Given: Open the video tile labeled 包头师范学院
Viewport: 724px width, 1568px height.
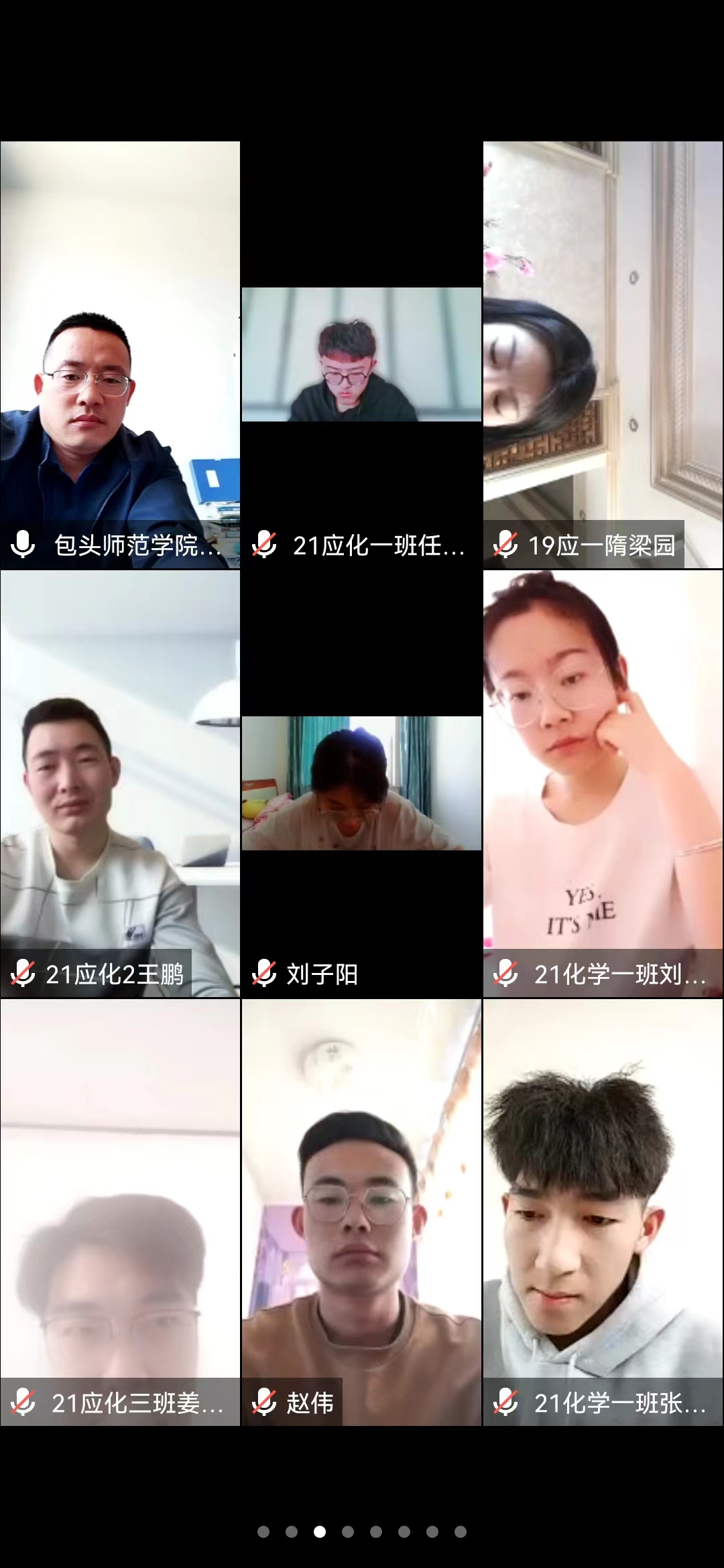Looking at the screenshot, I should tap(120, 355).
